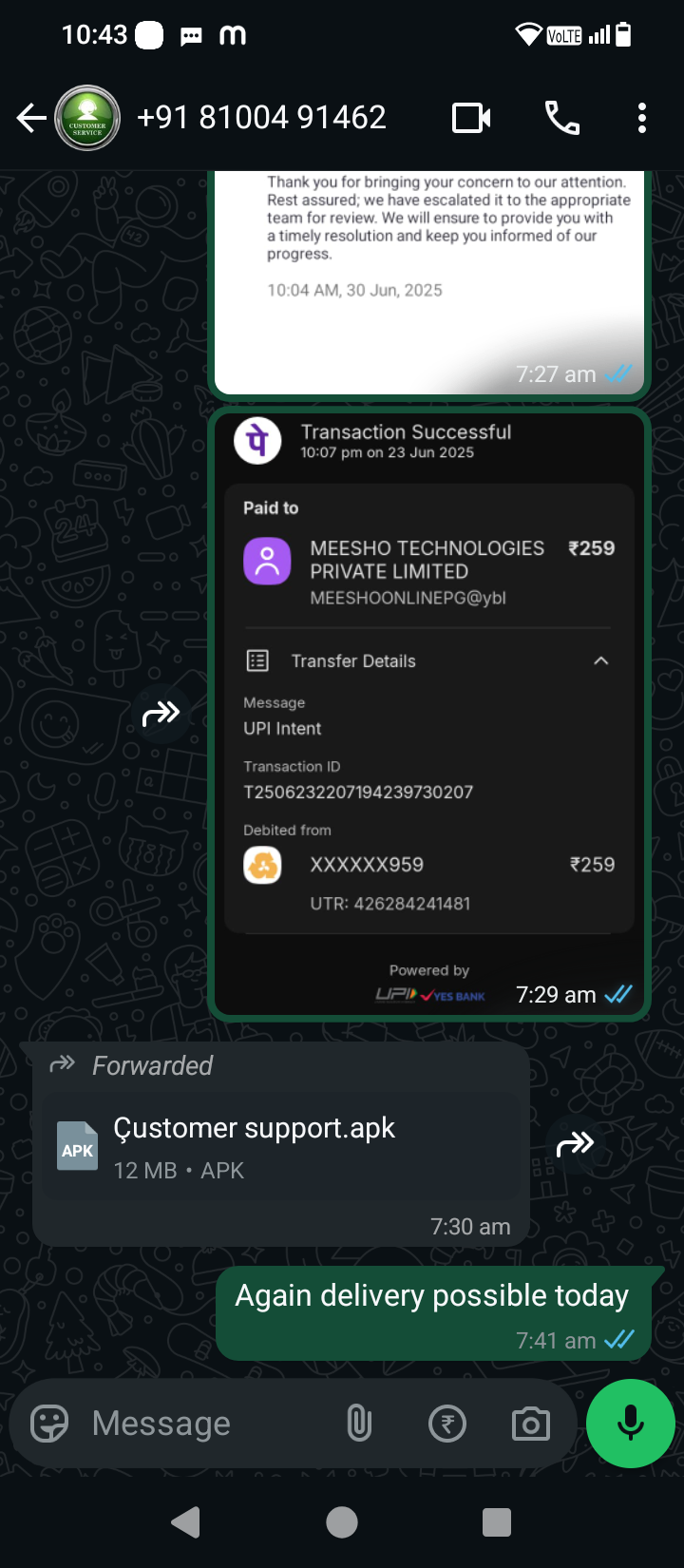Tap the microphone voice message button
Screen dimensions: 684x1568
coord(630,1424)
